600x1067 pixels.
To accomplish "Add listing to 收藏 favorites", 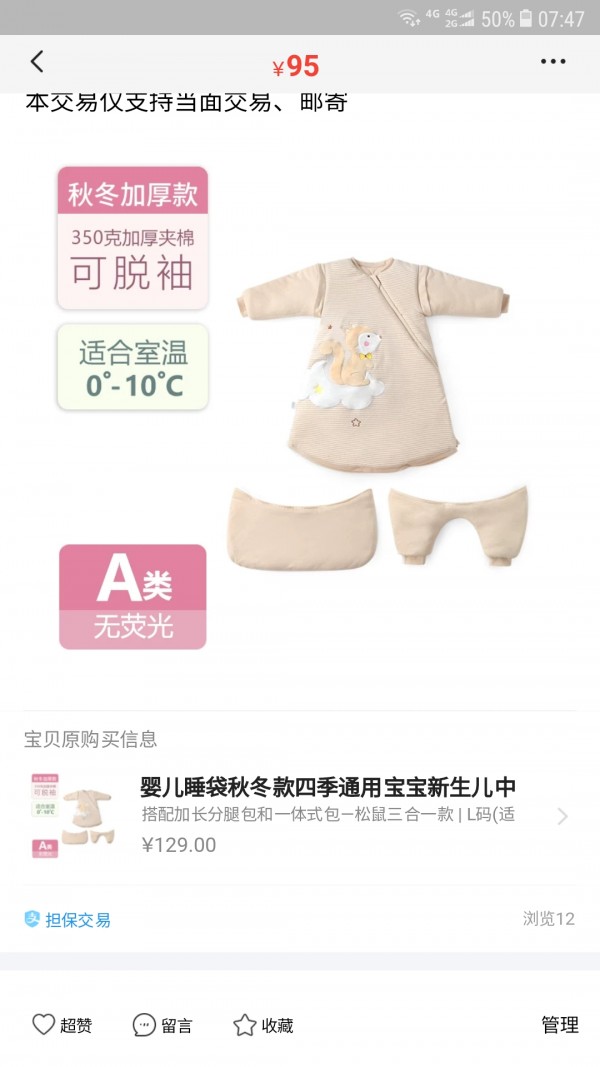I will 263,1025.
